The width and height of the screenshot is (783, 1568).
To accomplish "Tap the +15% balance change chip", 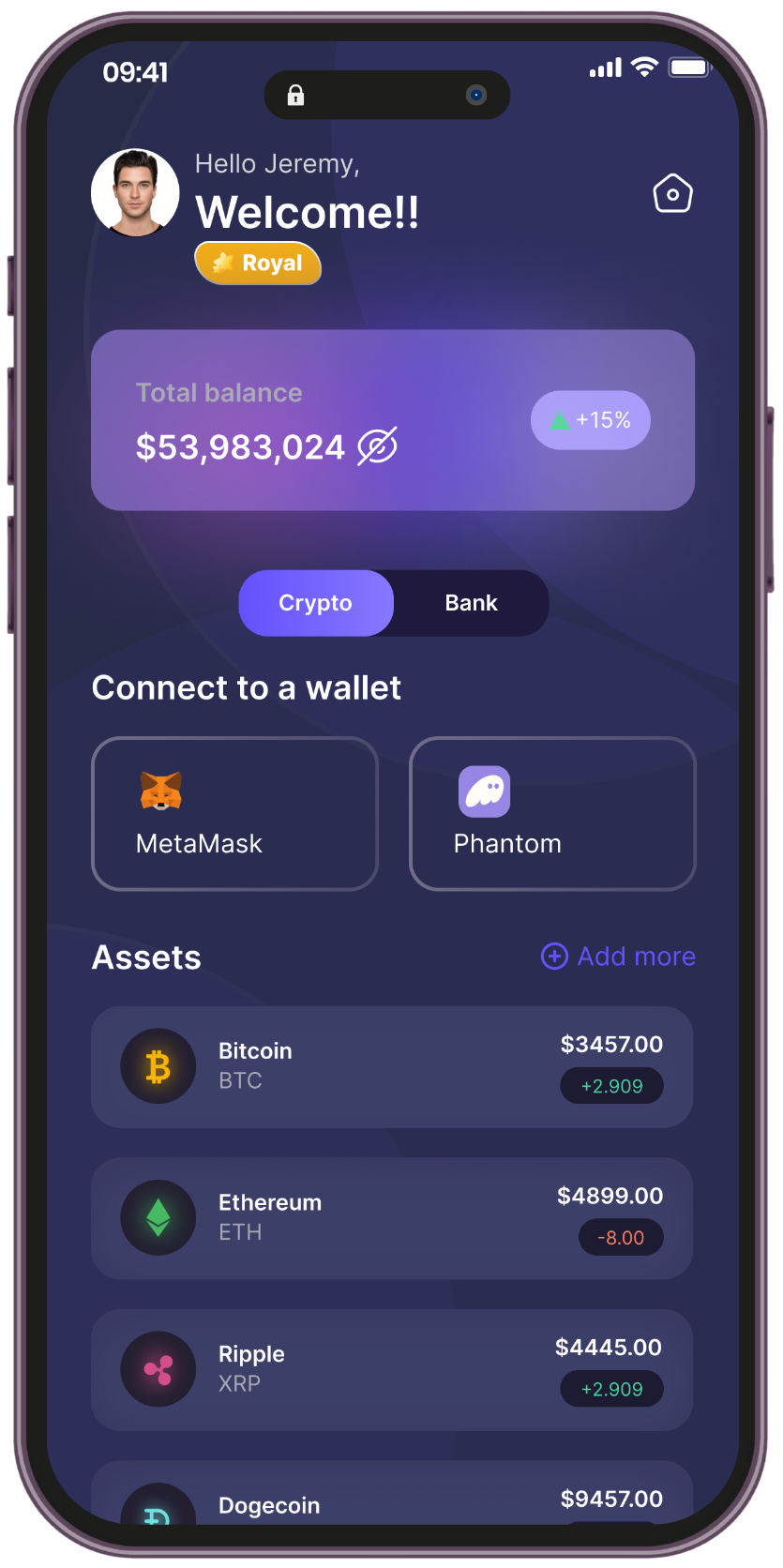I will (591, 420).
